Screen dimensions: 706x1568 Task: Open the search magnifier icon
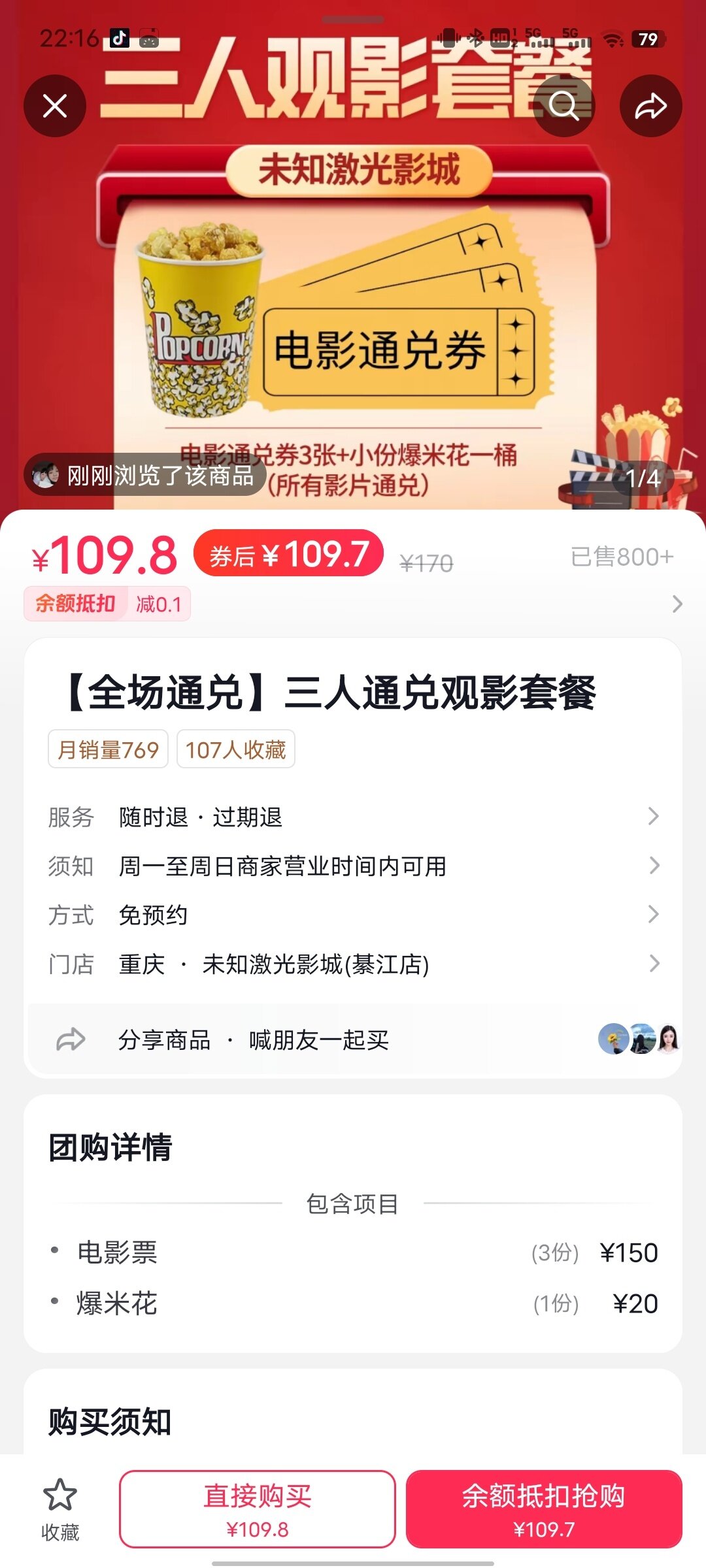(563, 106)
